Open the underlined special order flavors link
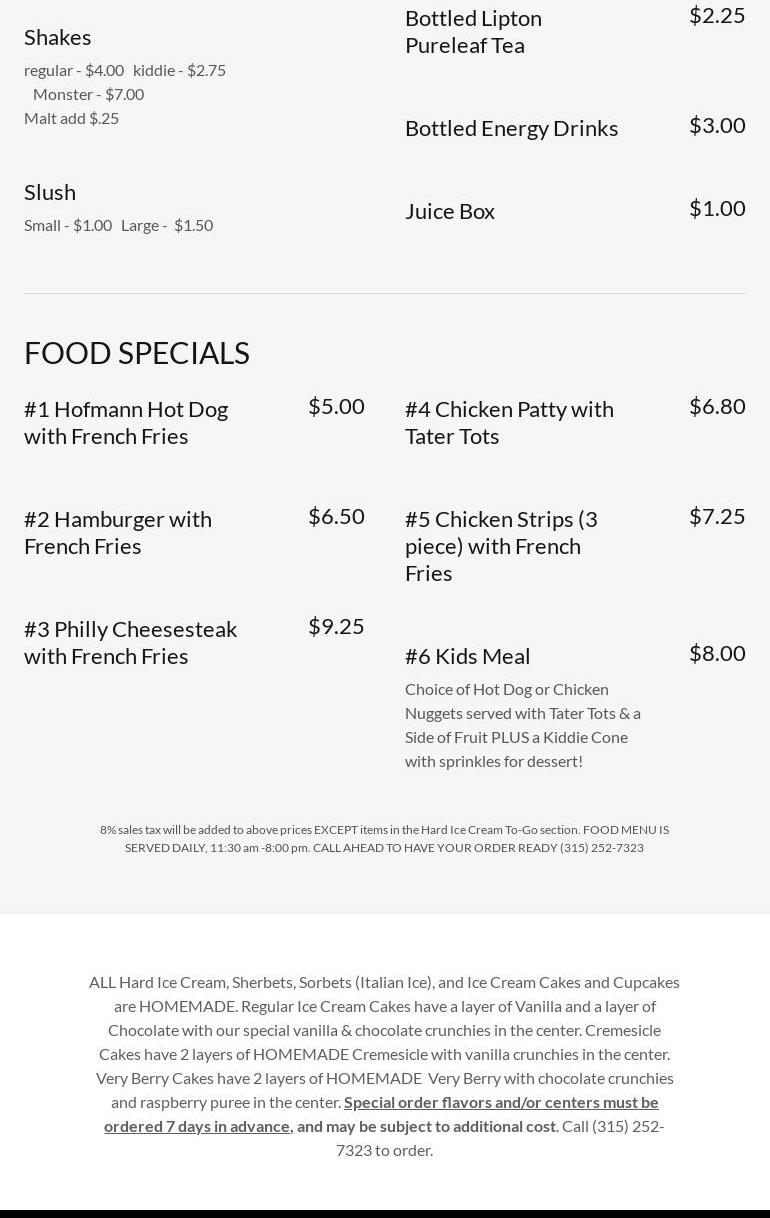The image size is (770, 1218). [x=500, y=1102]
